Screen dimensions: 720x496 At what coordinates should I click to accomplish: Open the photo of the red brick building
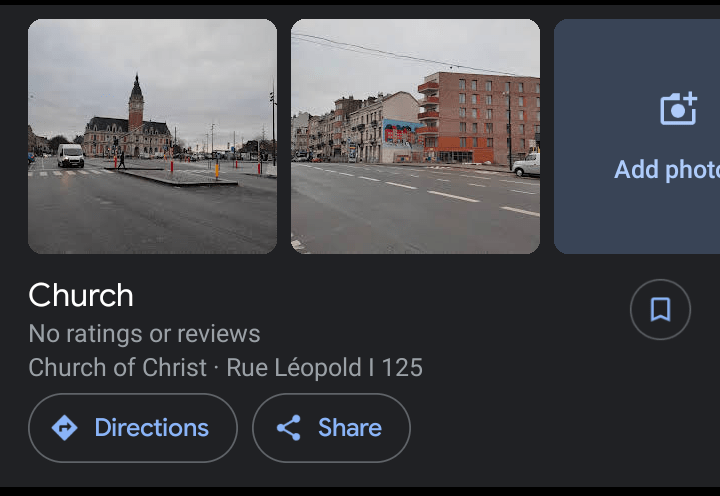[x=415, y=136]
